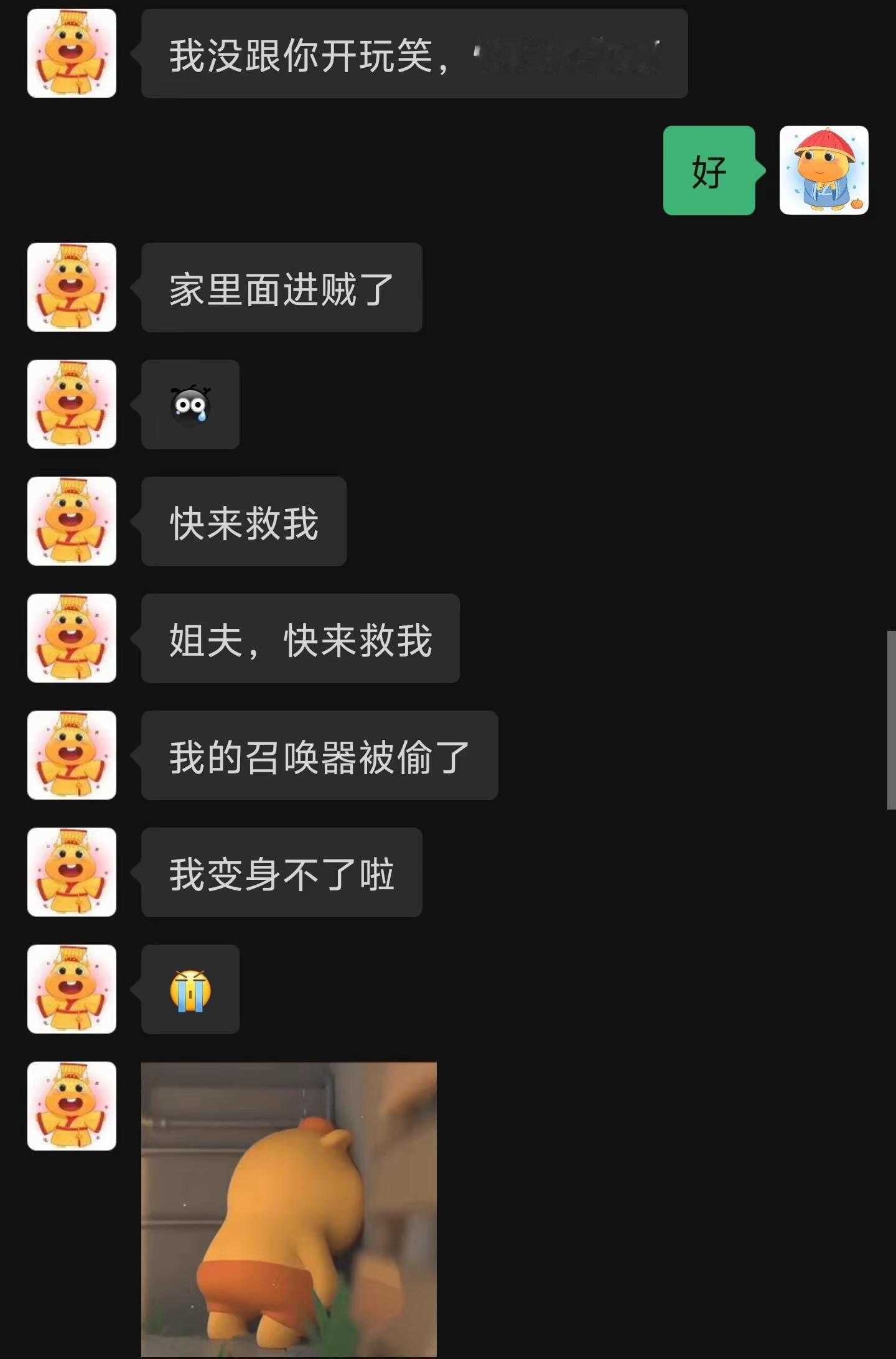Click the sender's avatar next to first message
Viewport: 896px width, 1359px height.
(x=71, y=53)
